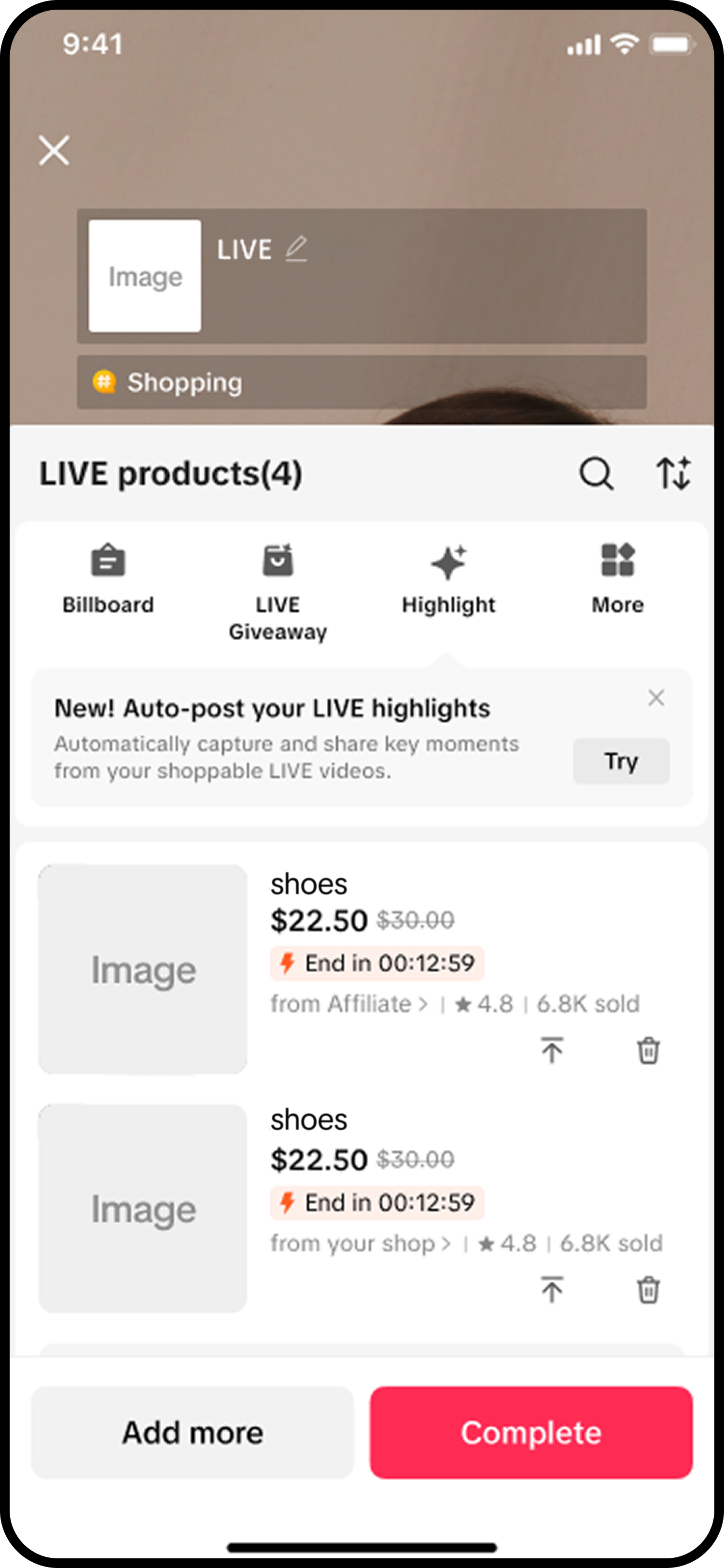
Task: Open the from your shop link
Action: [x=361, y=1243]
